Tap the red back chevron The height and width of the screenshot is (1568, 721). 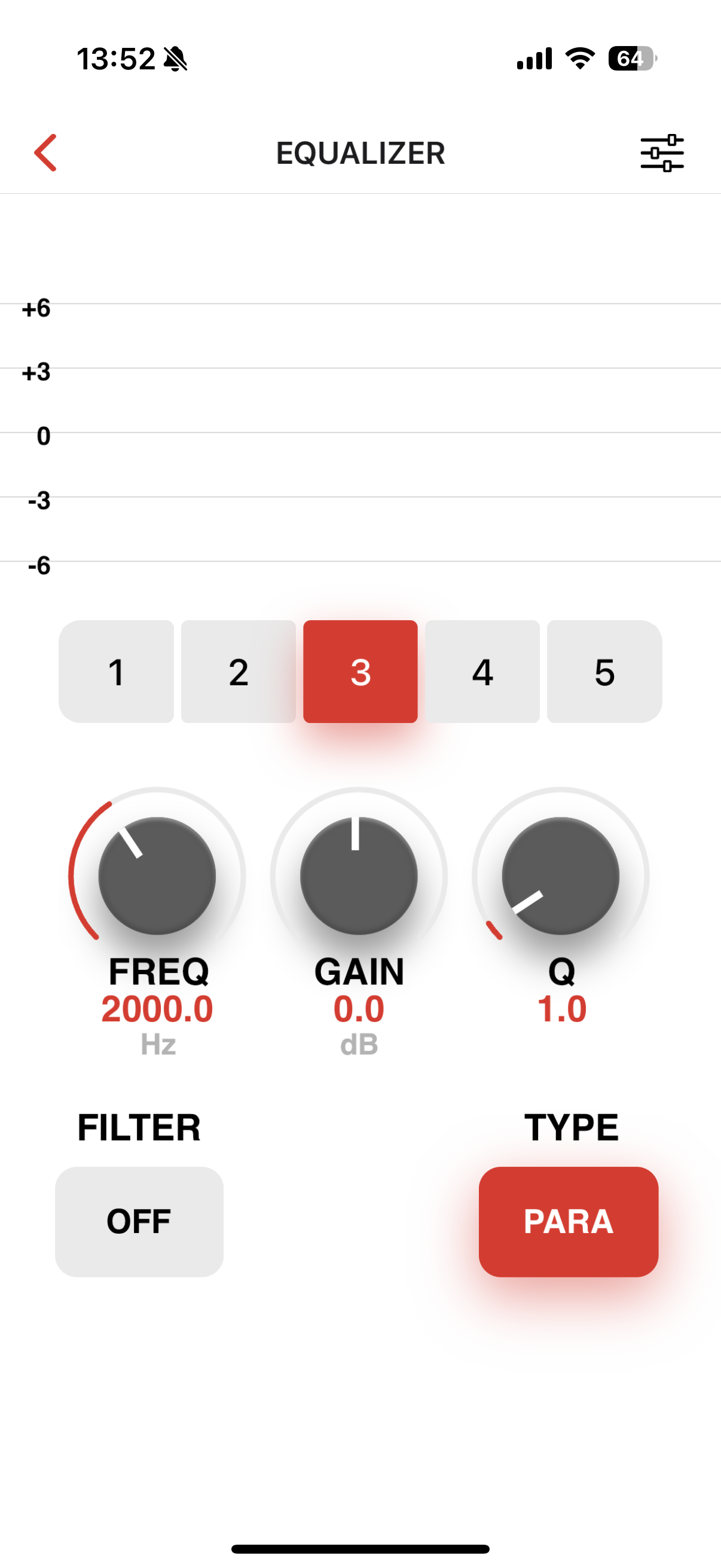coord(46,152)
